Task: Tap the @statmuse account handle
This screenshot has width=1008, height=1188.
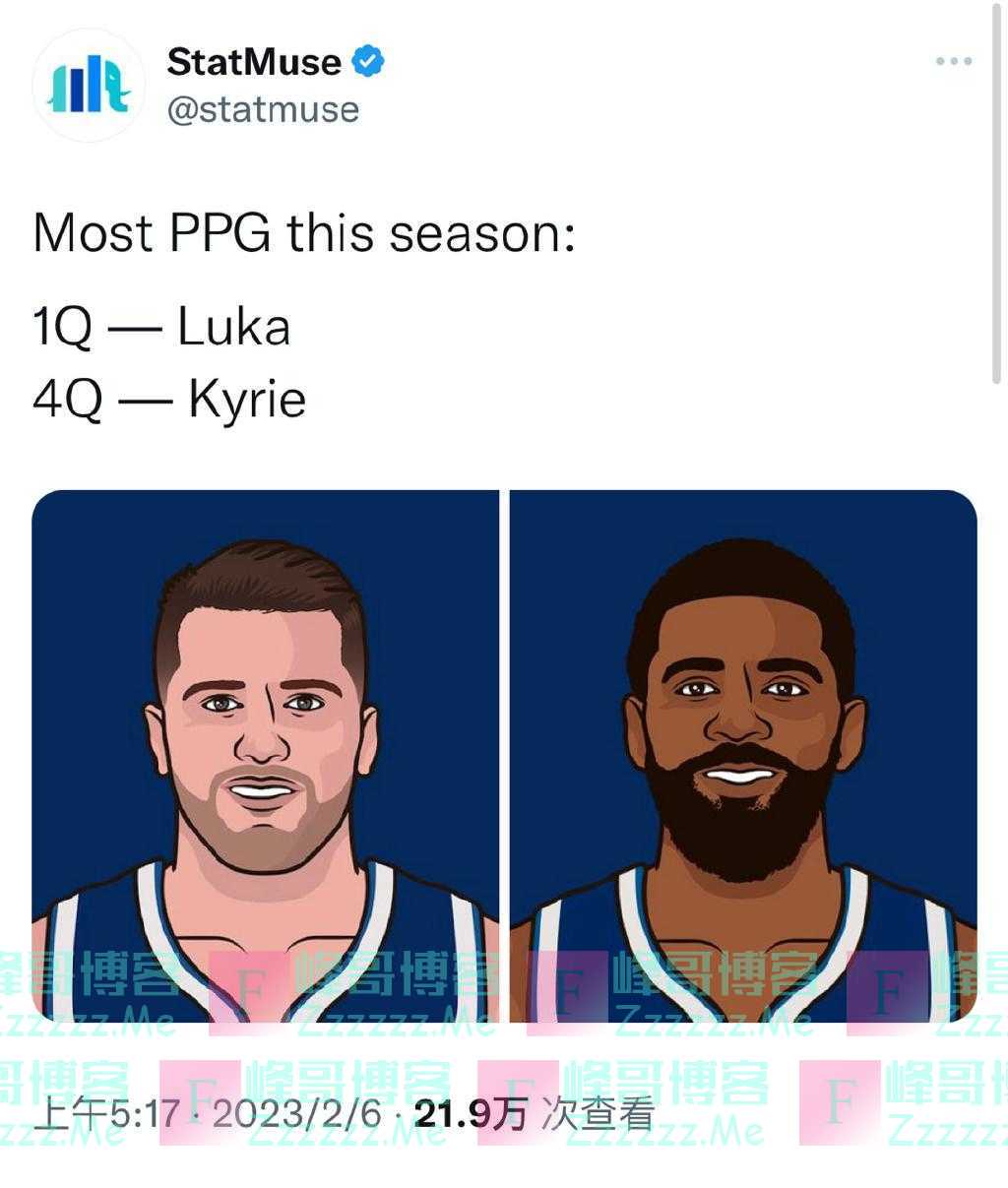Action: click(x=263, y=109)
